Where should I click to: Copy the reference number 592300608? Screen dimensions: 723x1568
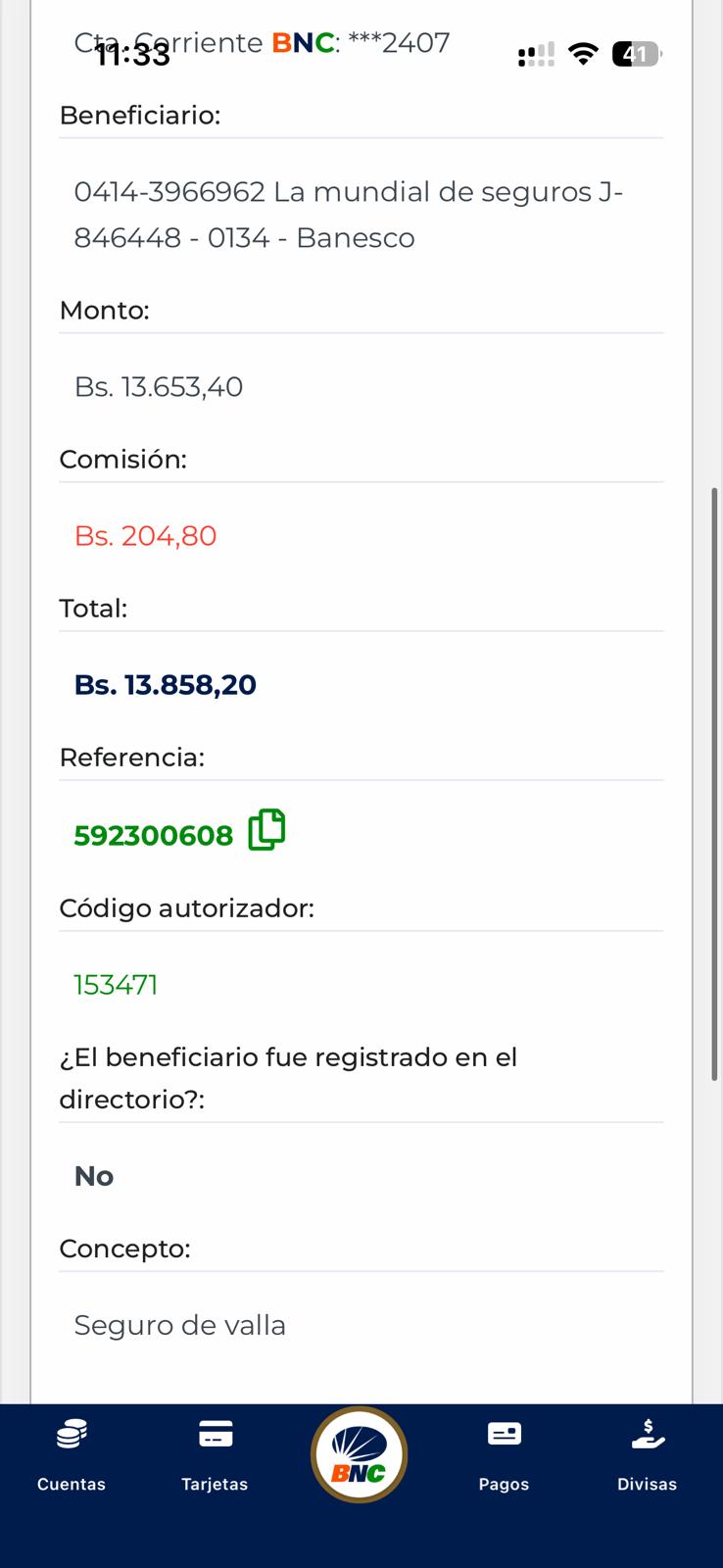(266, 830)
